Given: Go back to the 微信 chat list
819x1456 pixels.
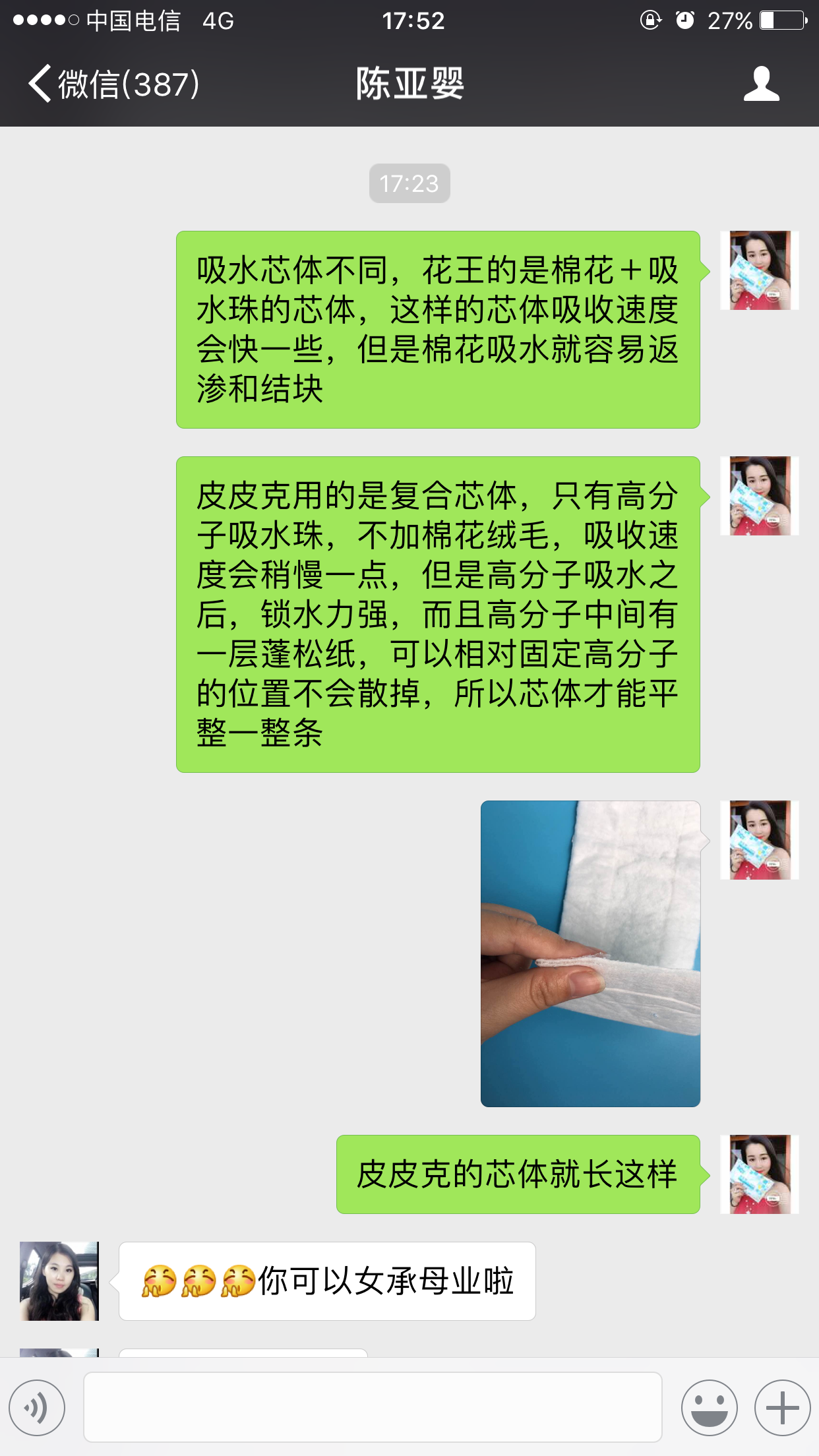Looking at the screenshot, I should 112,84.
